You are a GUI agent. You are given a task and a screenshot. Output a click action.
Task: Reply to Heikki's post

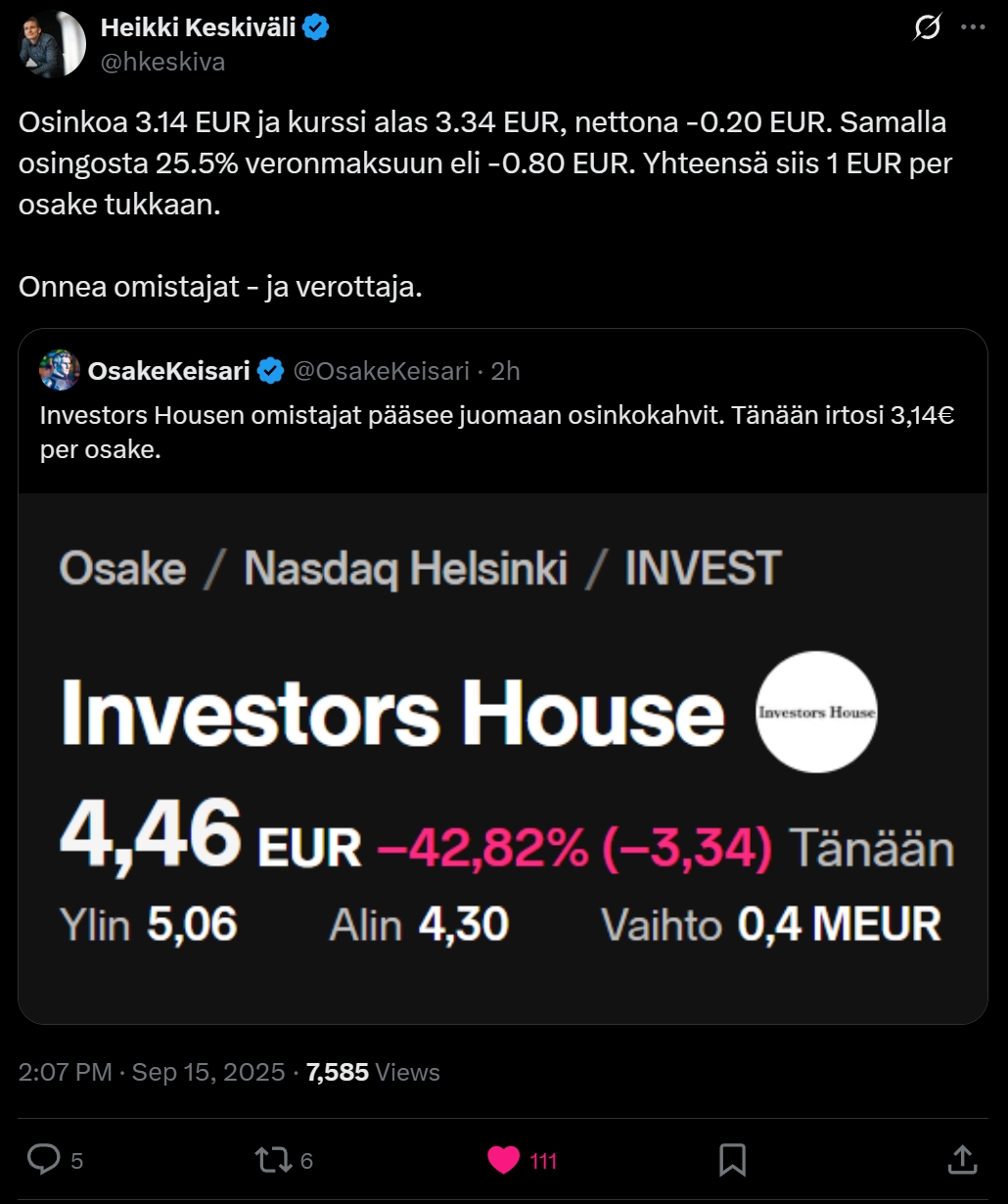[44, 1160]
